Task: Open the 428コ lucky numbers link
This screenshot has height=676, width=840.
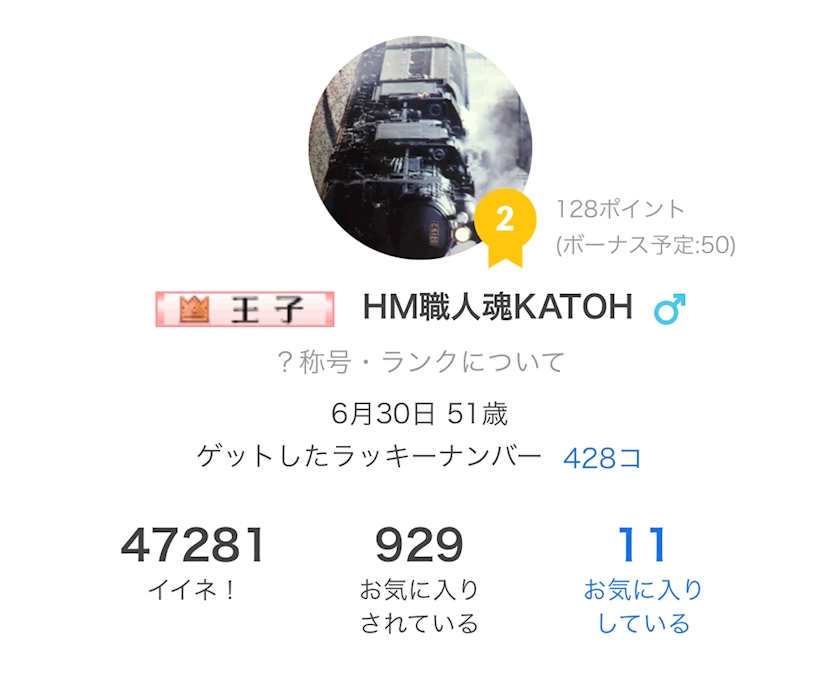Action: [602, 459]
